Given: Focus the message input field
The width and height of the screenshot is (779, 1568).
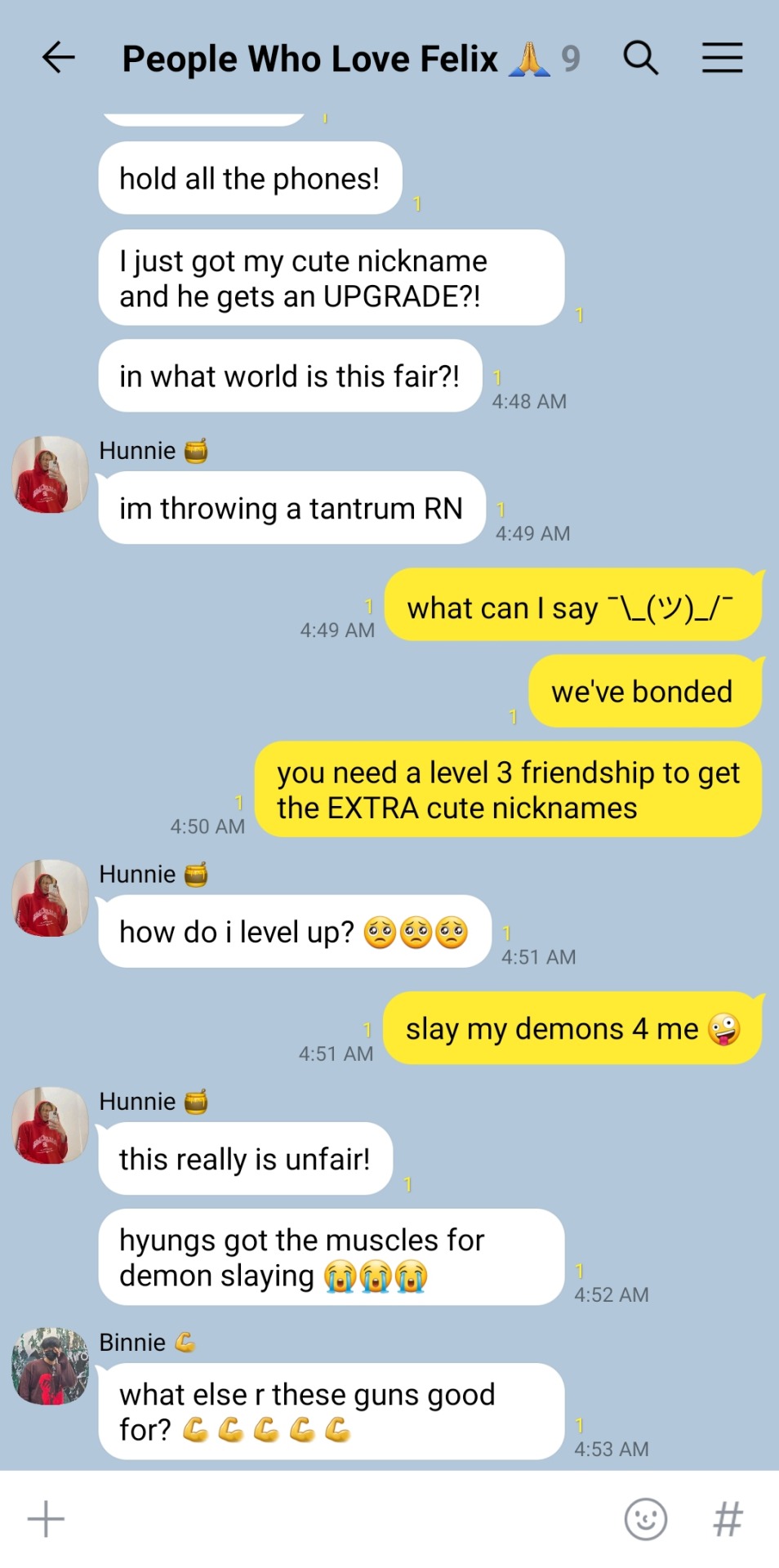Looking at the screenshot, I should point(327,1519).
